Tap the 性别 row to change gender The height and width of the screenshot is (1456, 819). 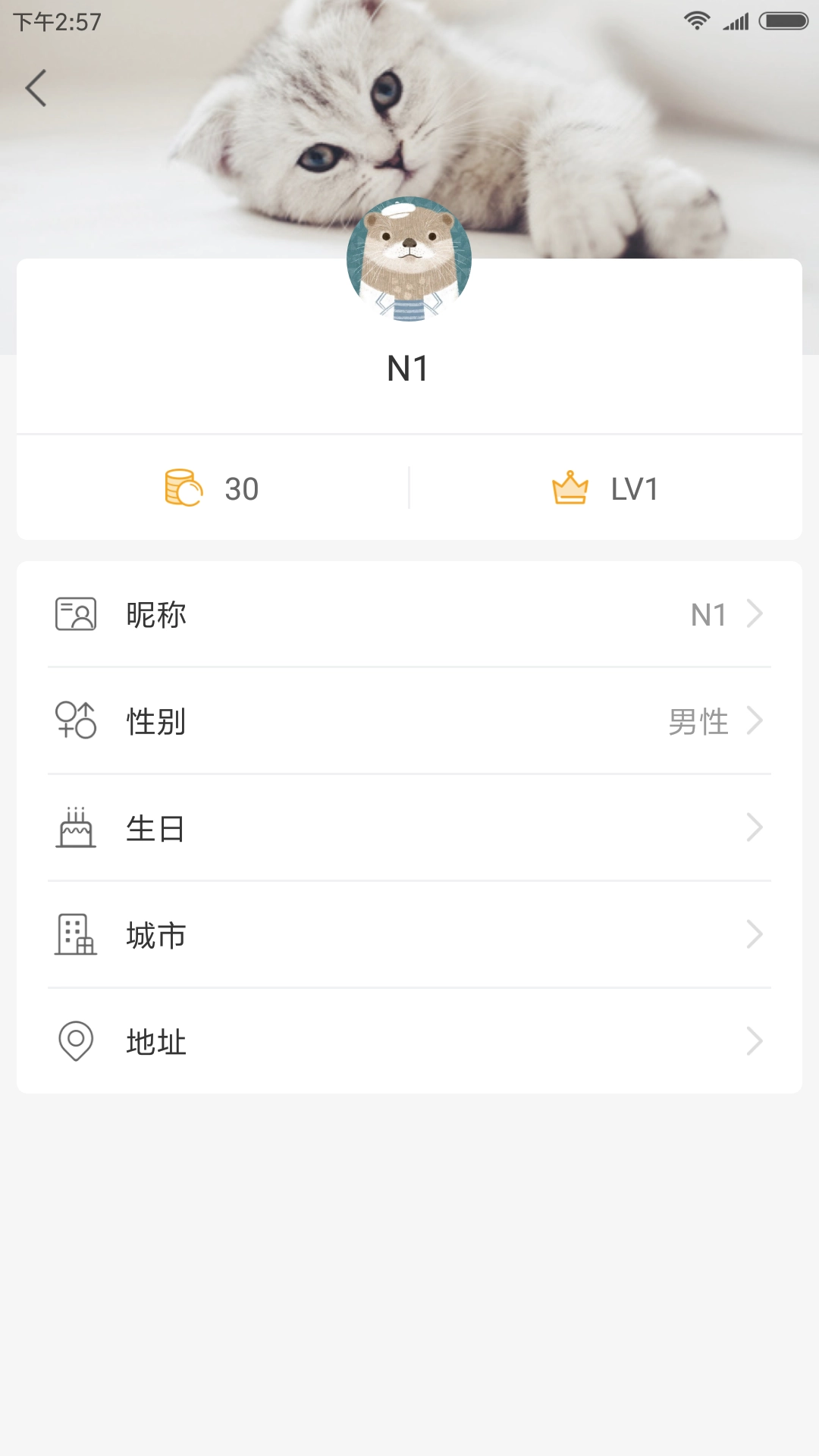pos(409,721)
